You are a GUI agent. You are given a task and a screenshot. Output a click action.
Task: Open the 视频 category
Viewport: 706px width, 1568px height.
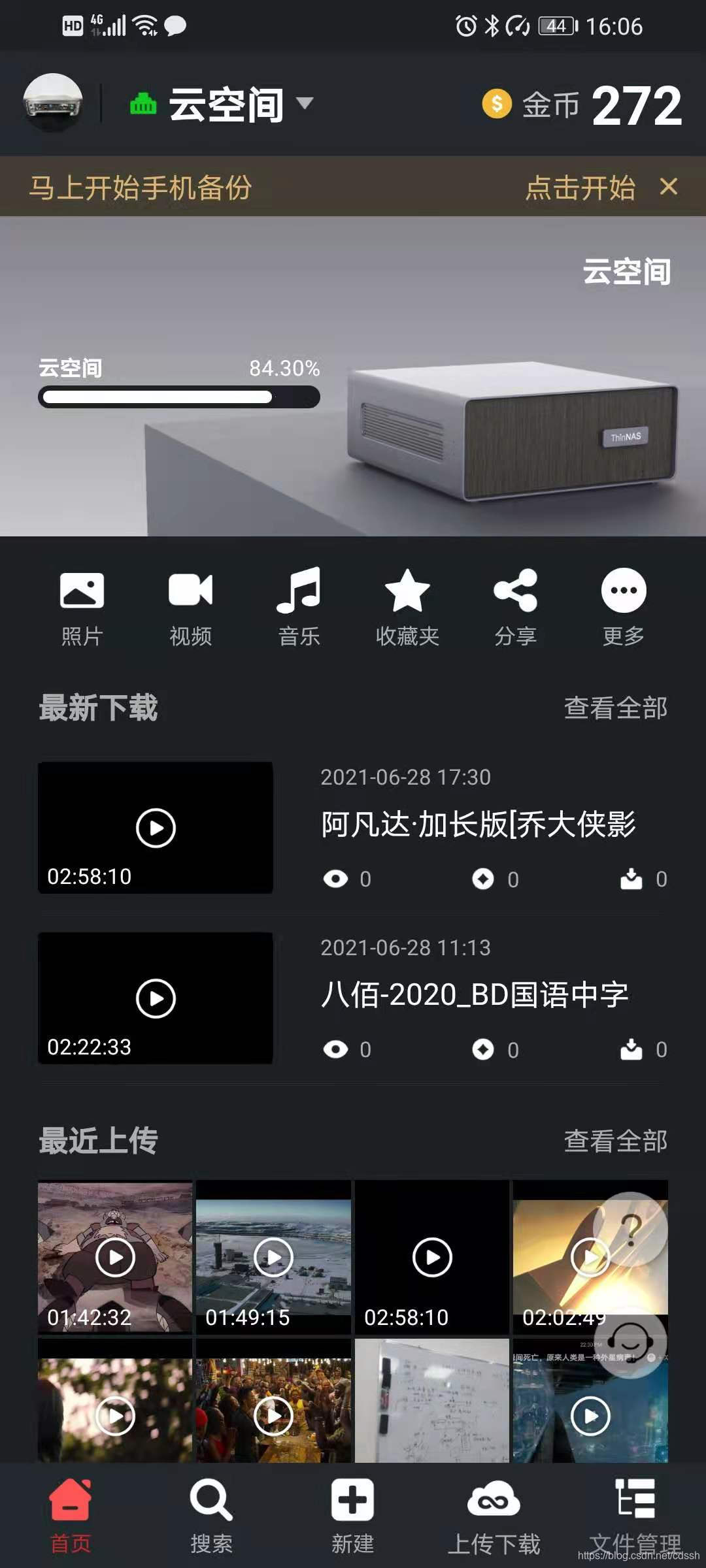point(190,606)
